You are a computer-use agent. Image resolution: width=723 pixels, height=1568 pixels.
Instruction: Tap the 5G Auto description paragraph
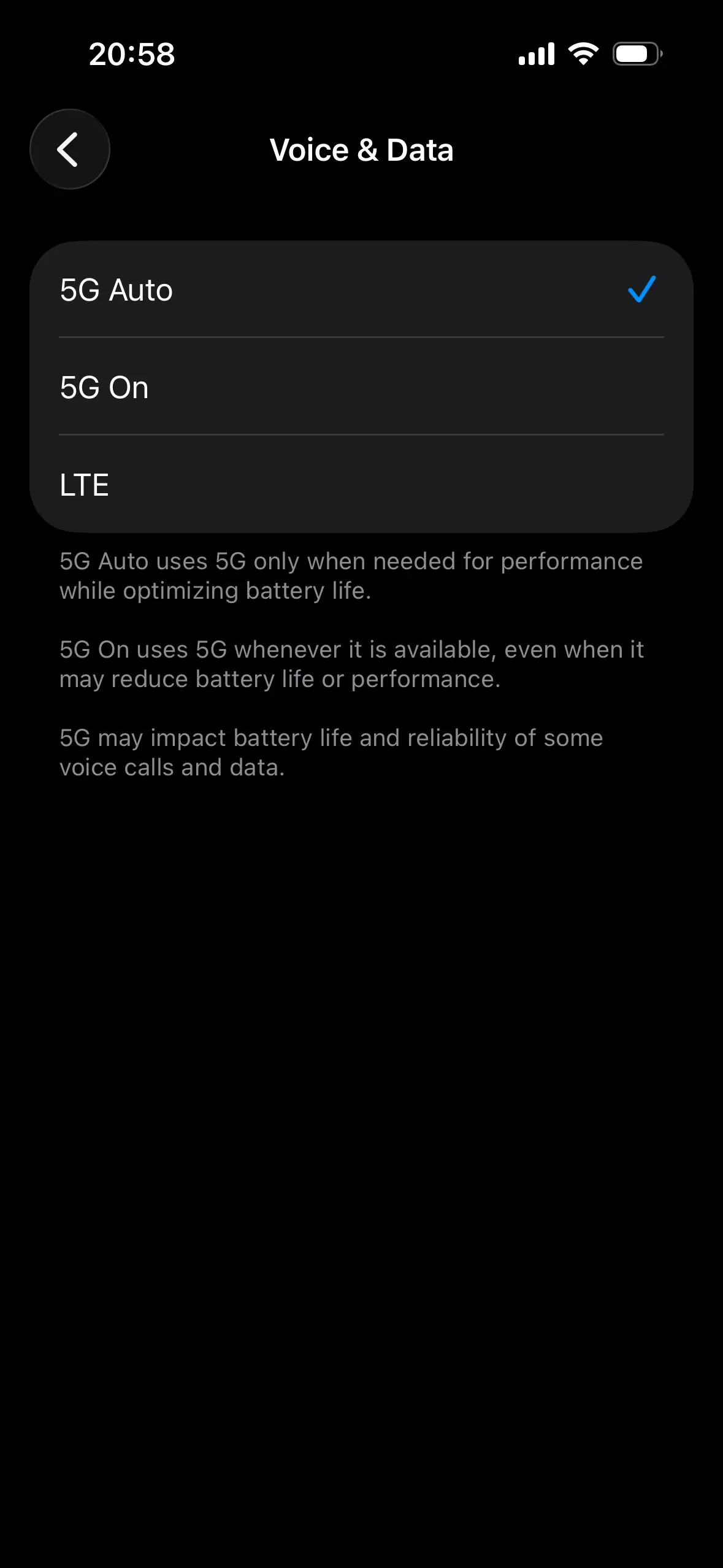click(x=350, y=575)
